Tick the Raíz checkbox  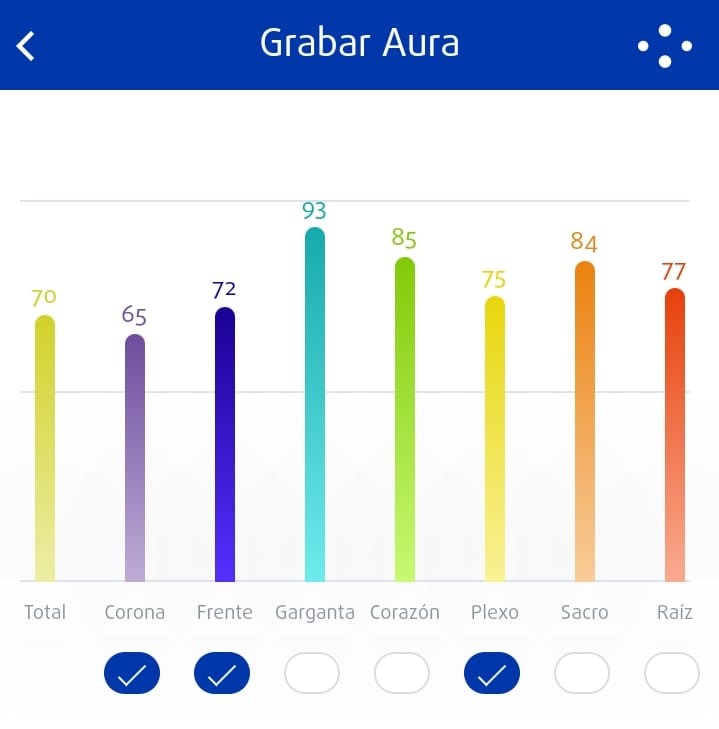click(x=672, y=674)
